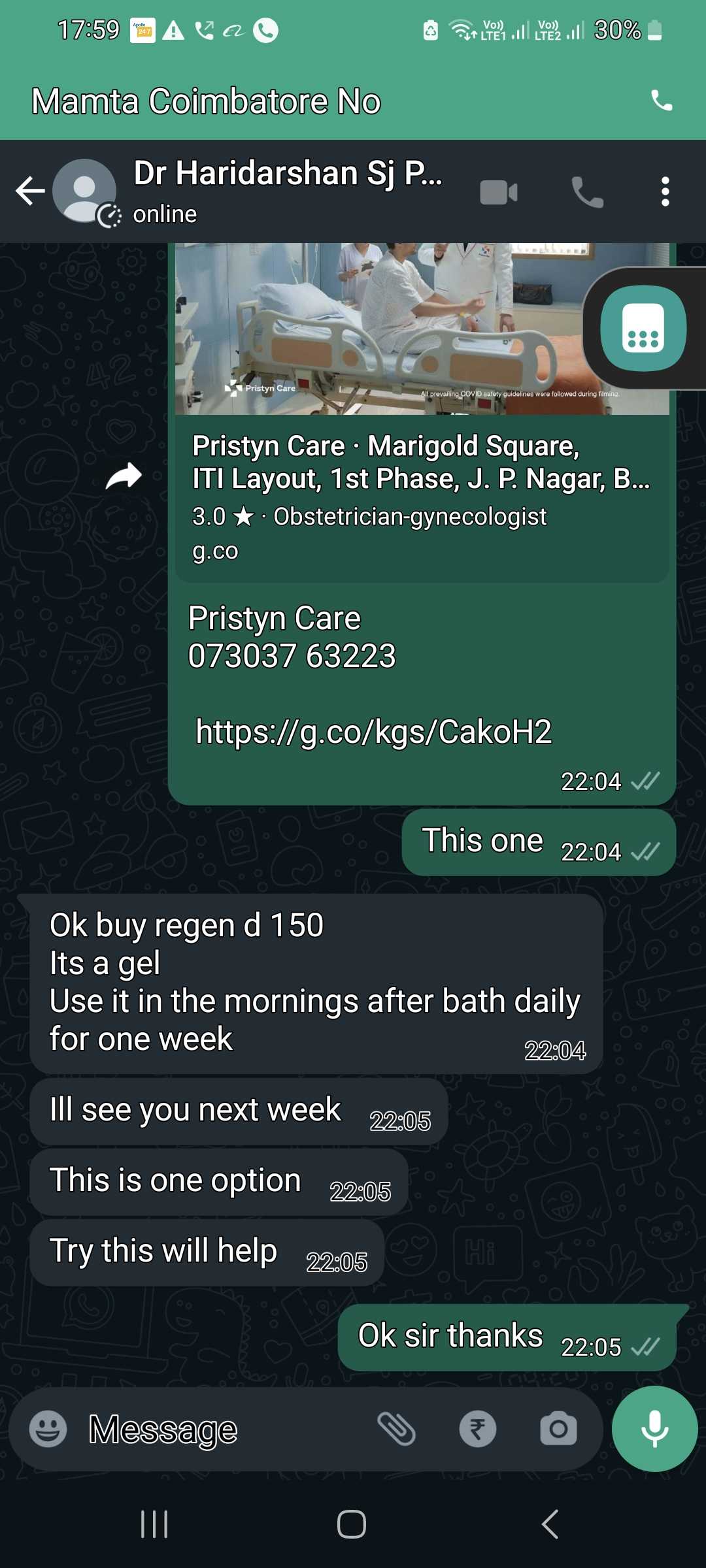Open the https://g.co/kgs/CakoH2 link
Screen dimensions: 706x1568
[x=374, y=731]
